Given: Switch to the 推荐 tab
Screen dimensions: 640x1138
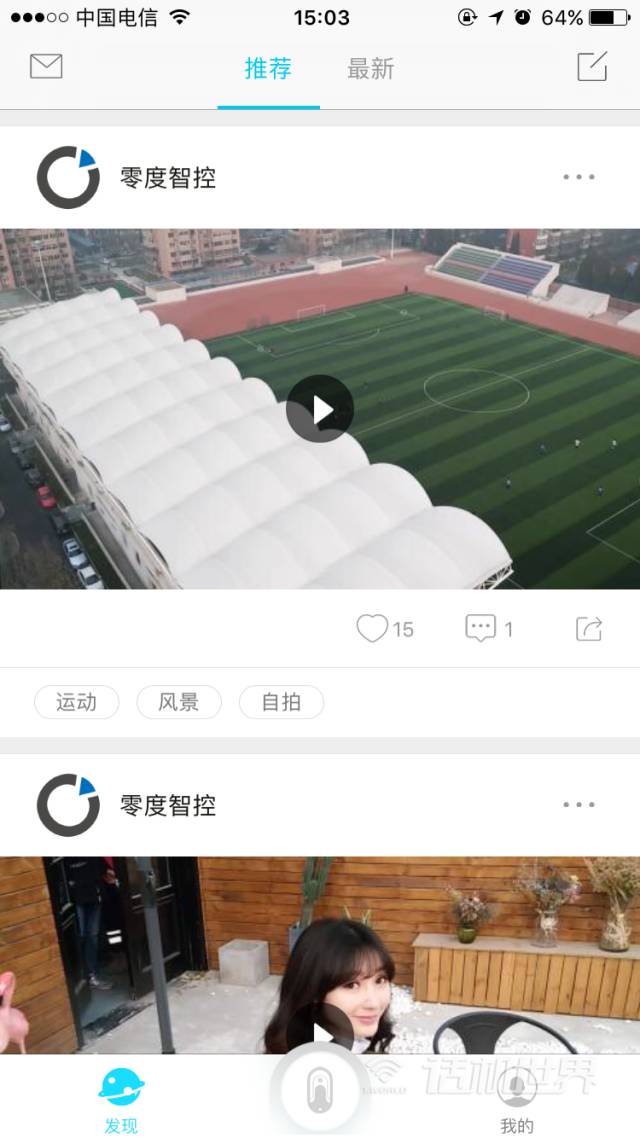Looking at the screenshot, I should 268,69.
